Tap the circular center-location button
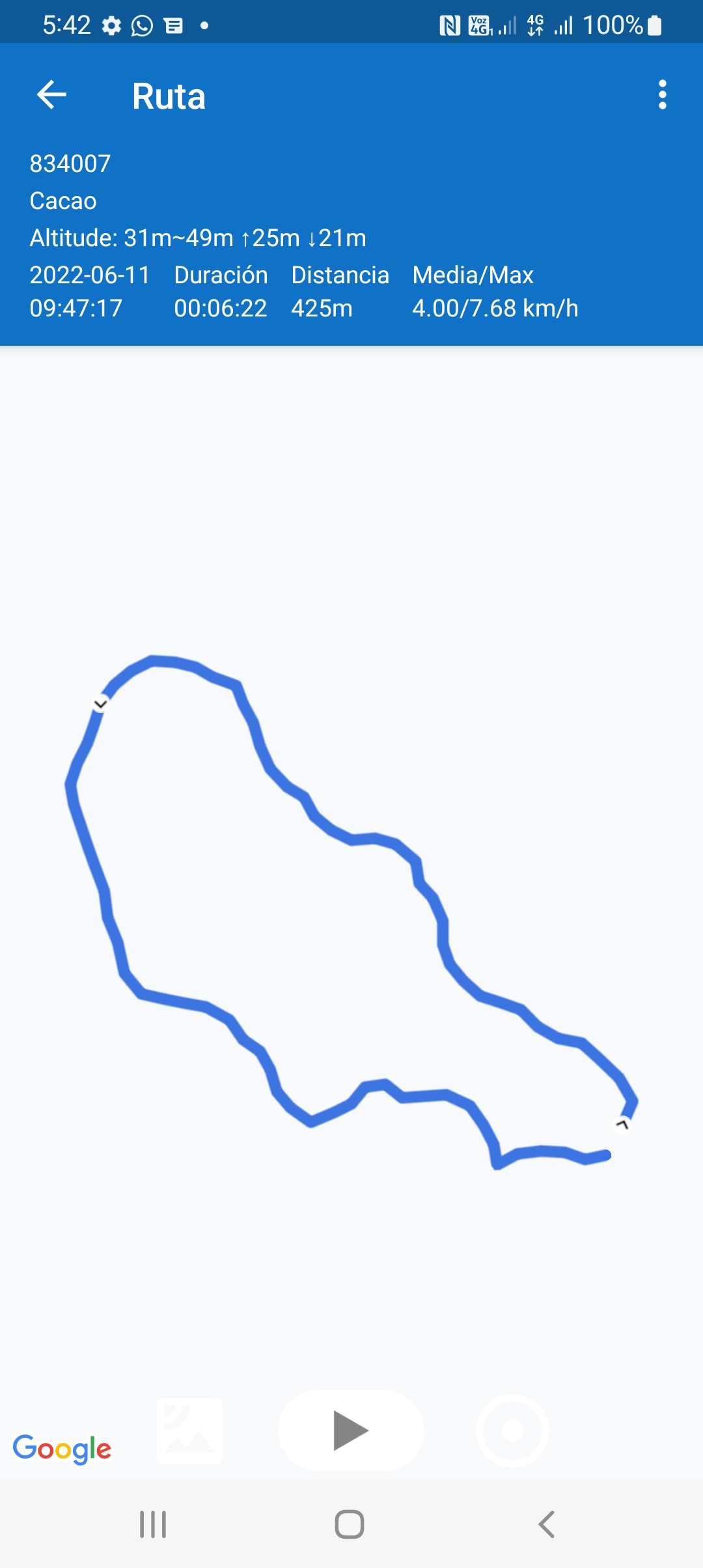 tap(512, 1431)
